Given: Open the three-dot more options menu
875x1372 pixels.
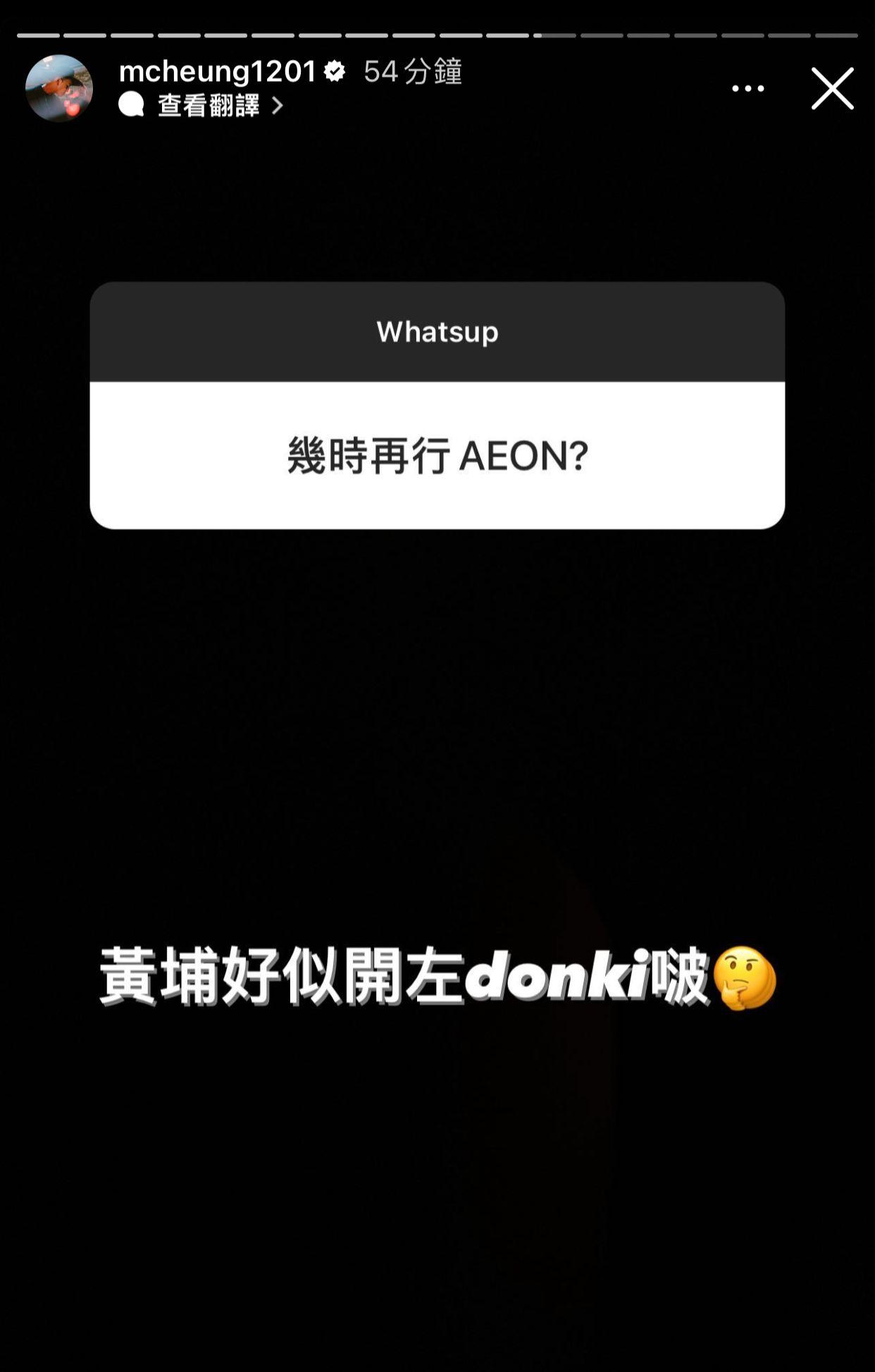Looking at the screenshot, I should tap(747, 89).
